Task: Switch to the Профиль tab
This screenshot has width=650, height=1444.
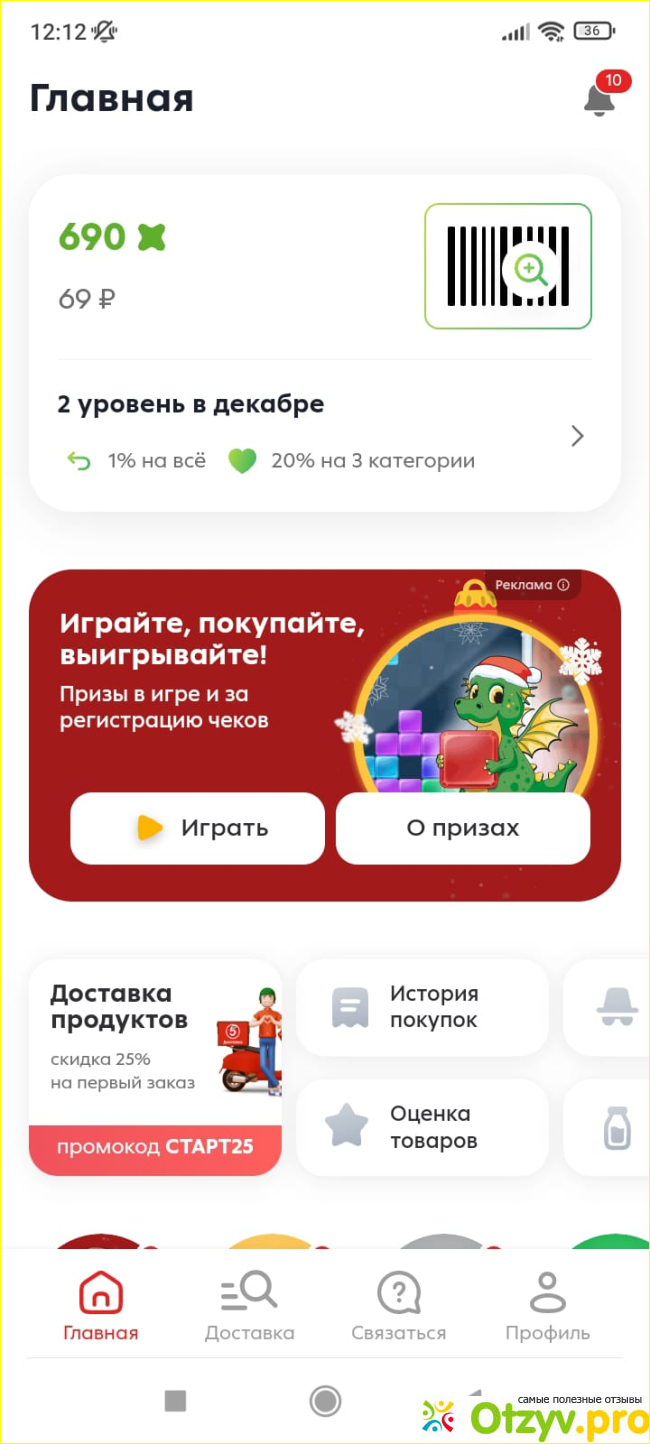Action: [x=547, y=1306]
